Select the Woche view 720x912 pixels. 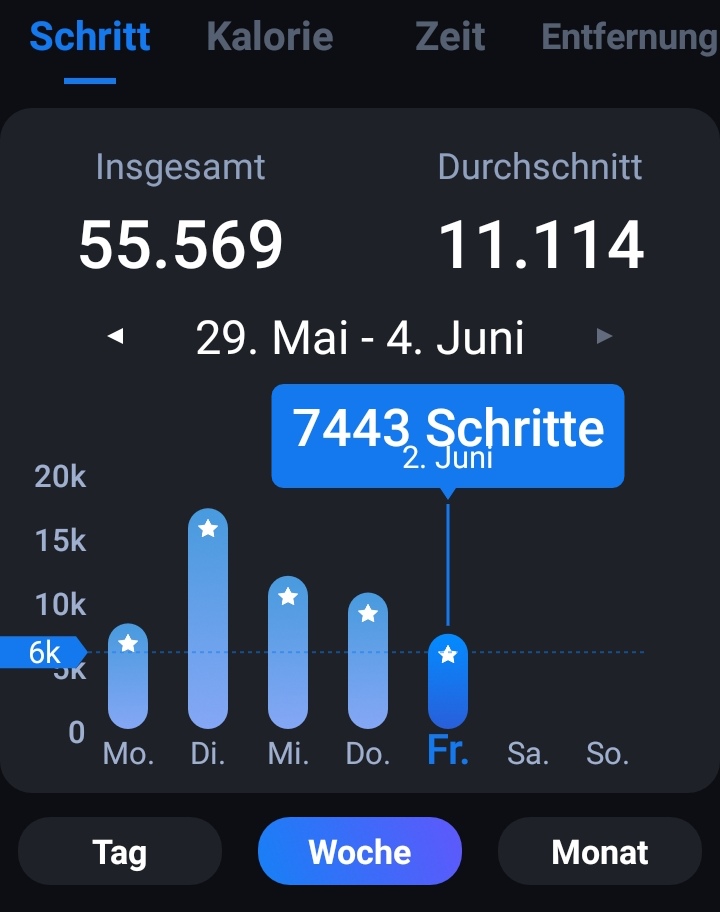(360, 852)
